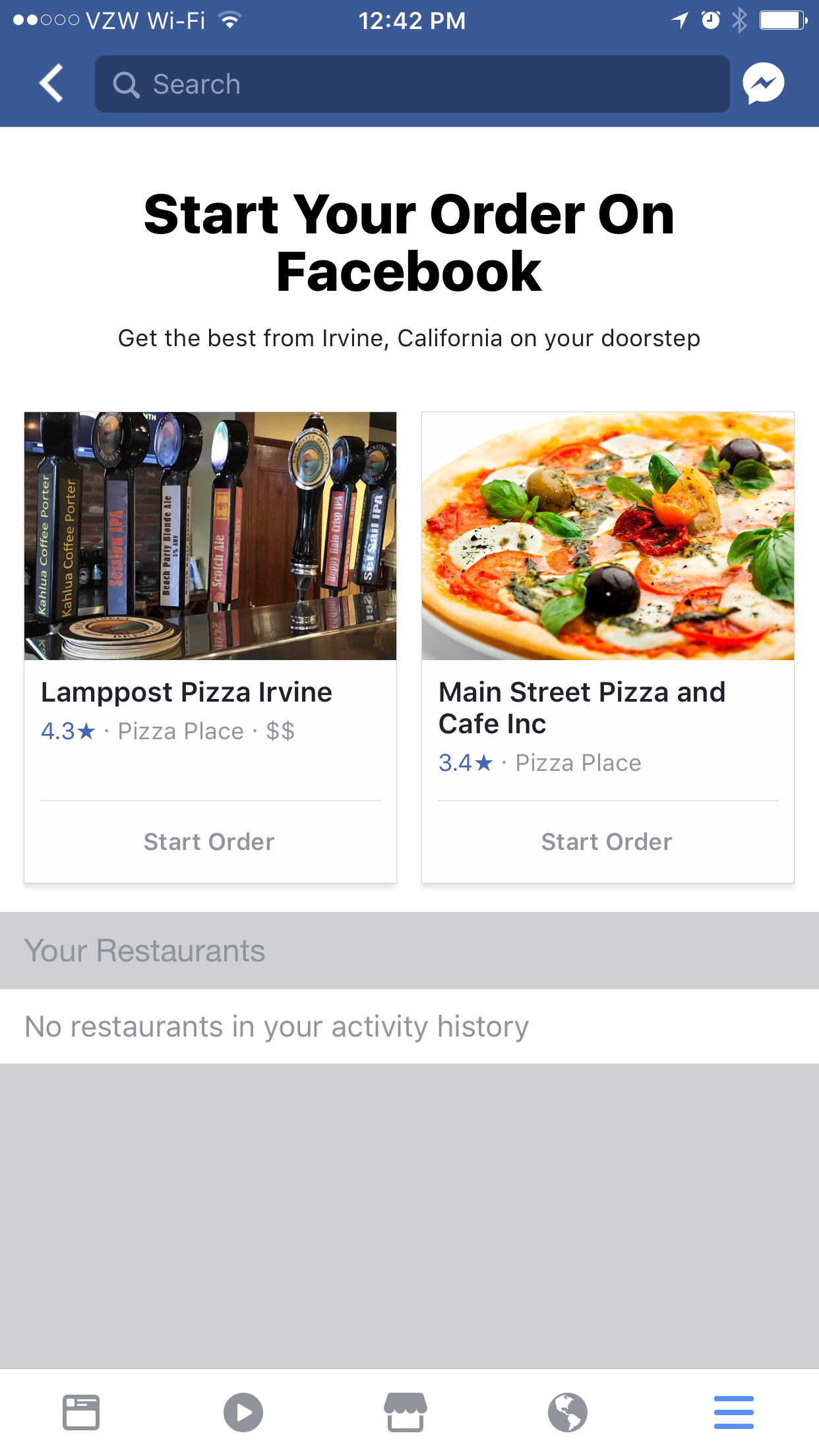Start Order at Lamppost Pizza Irvine
Viewport: 819px width, 1456px height.
(210, 842)
